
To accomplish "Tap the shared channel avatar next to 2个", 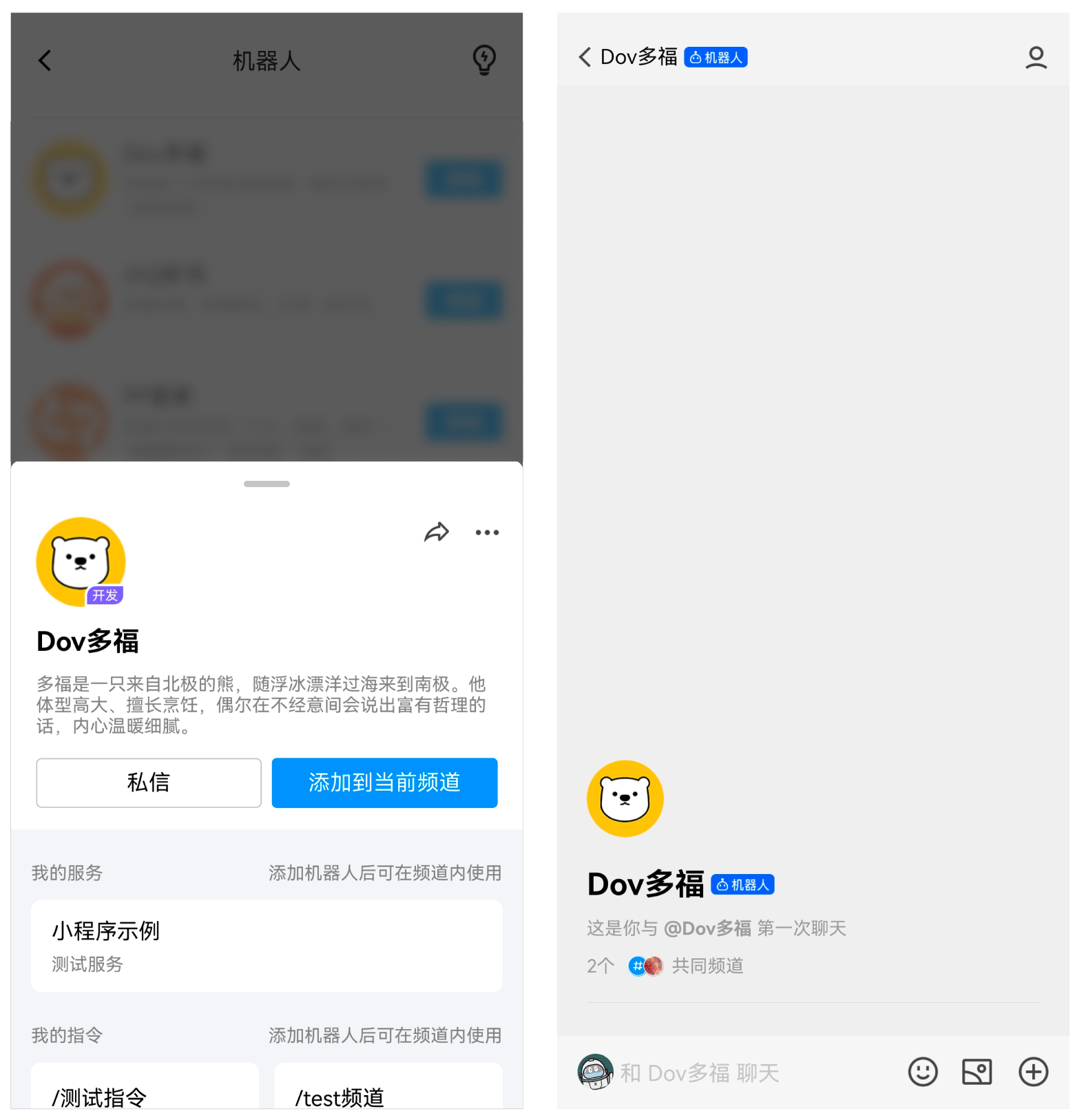I will click(645, 966).
